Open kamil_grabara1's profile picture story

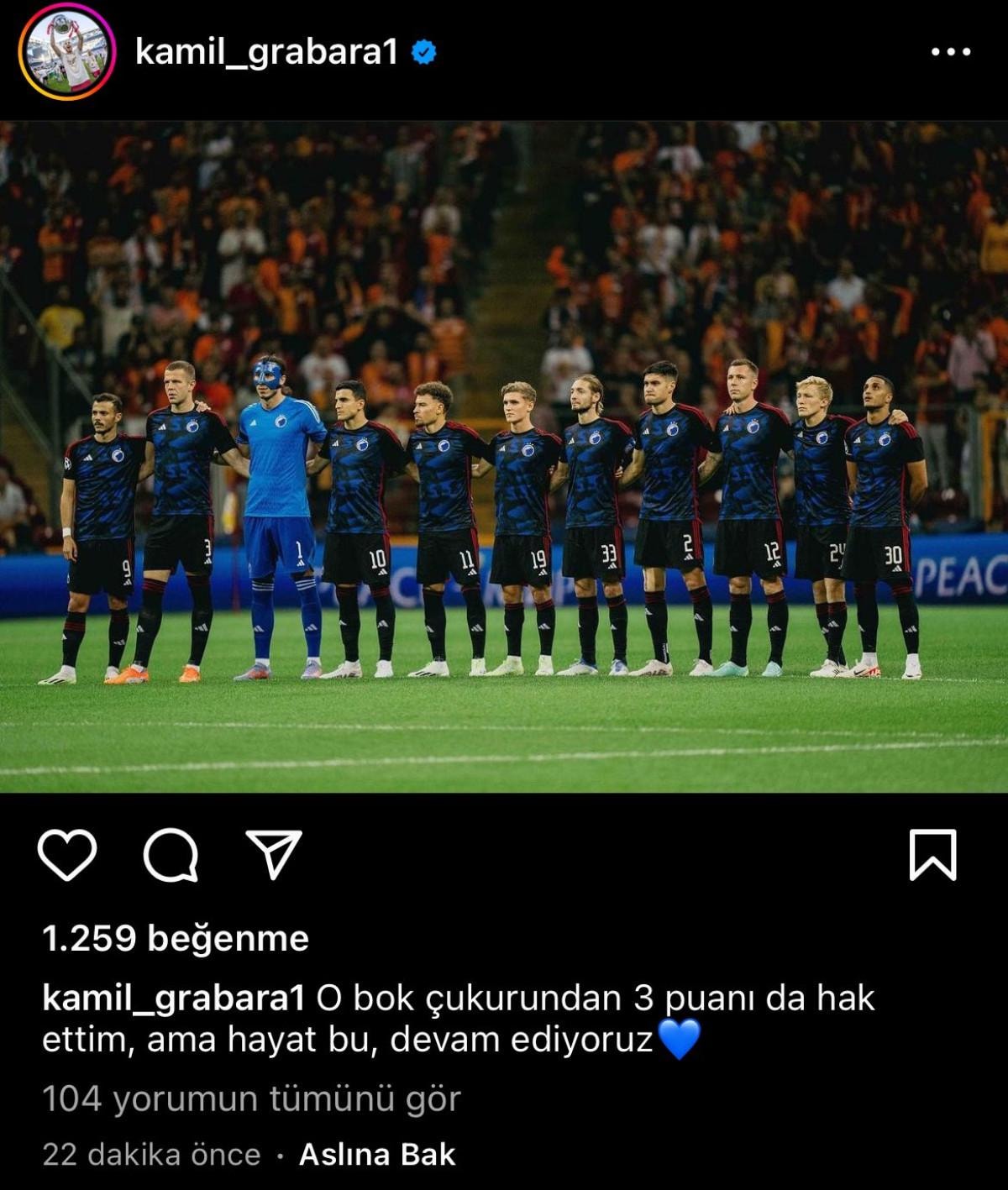[66, 52]
